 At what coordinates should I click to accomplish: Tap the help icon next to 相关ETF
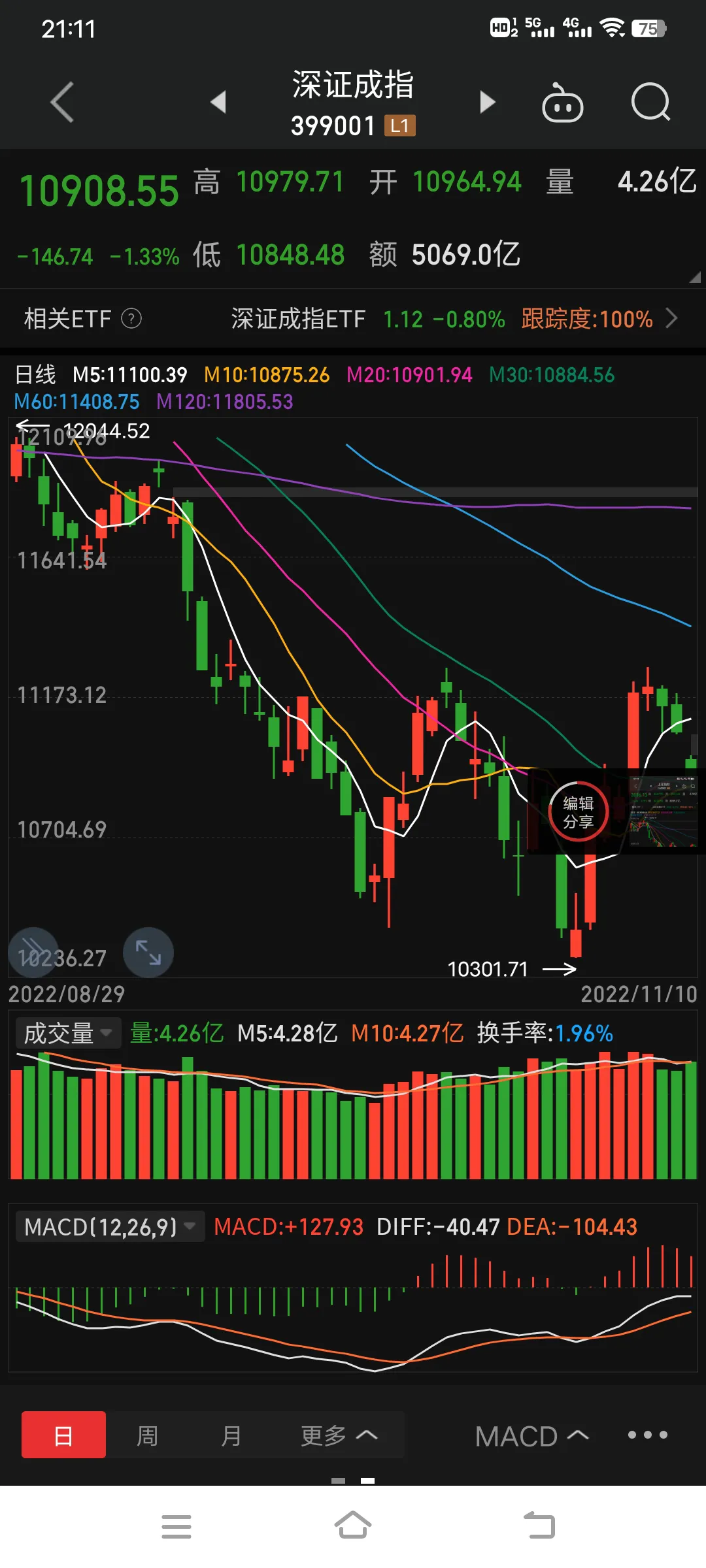point(131,319)
